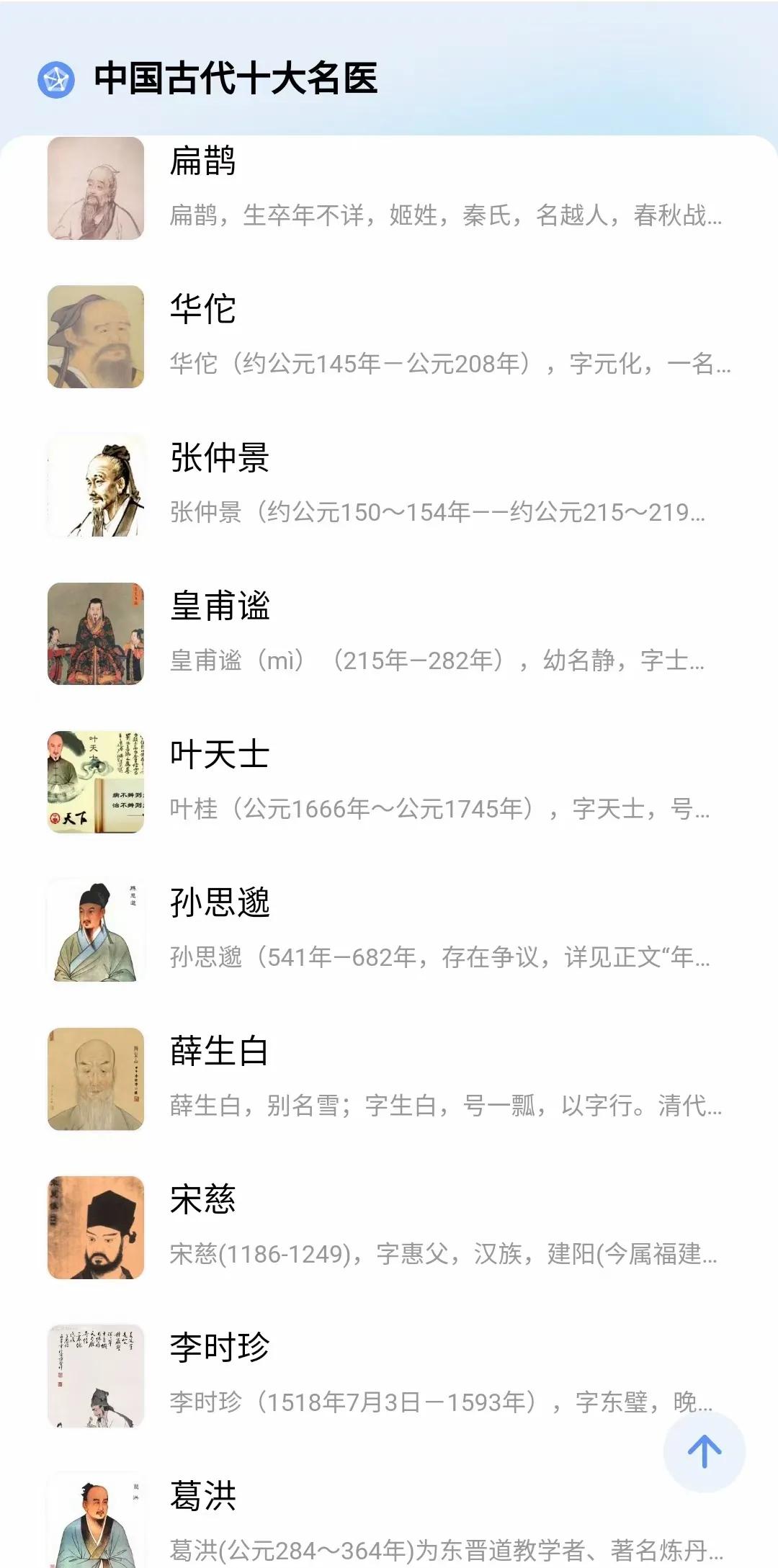Open the portrait image of 华佗

tap(95, 336)
